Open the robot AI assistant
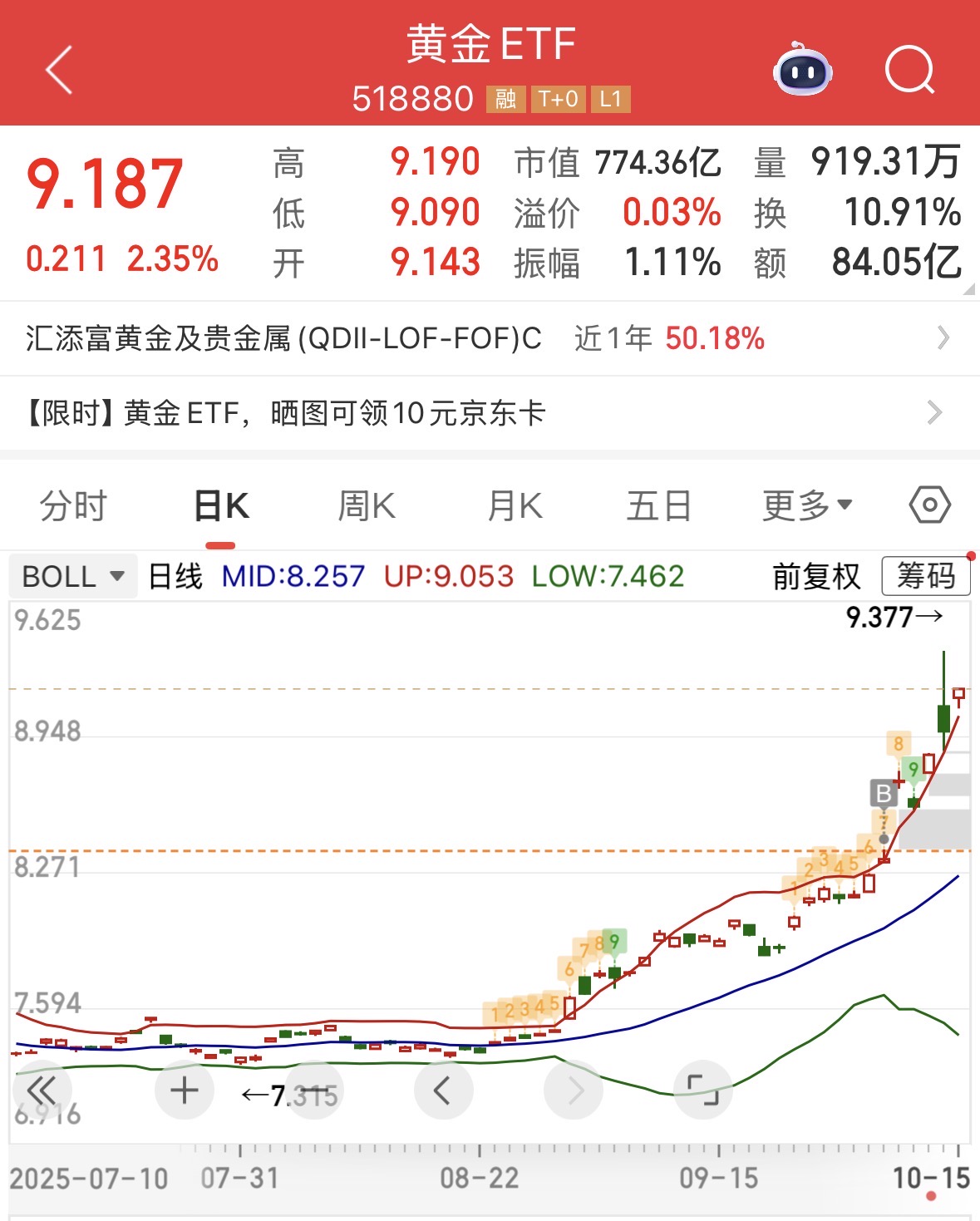This screenshot has height=1221, width=980. point(802,70)
